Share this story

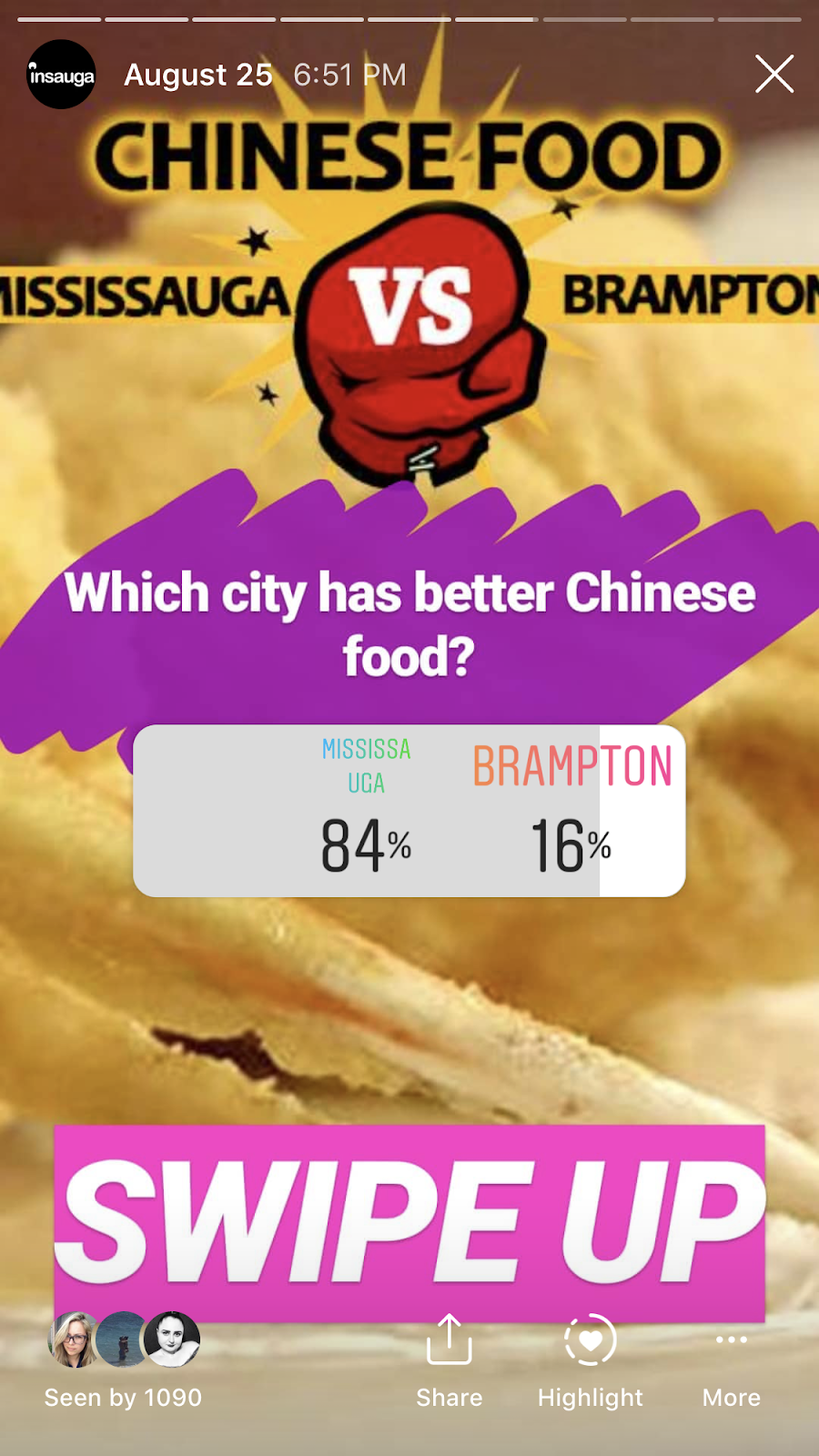449,1358
